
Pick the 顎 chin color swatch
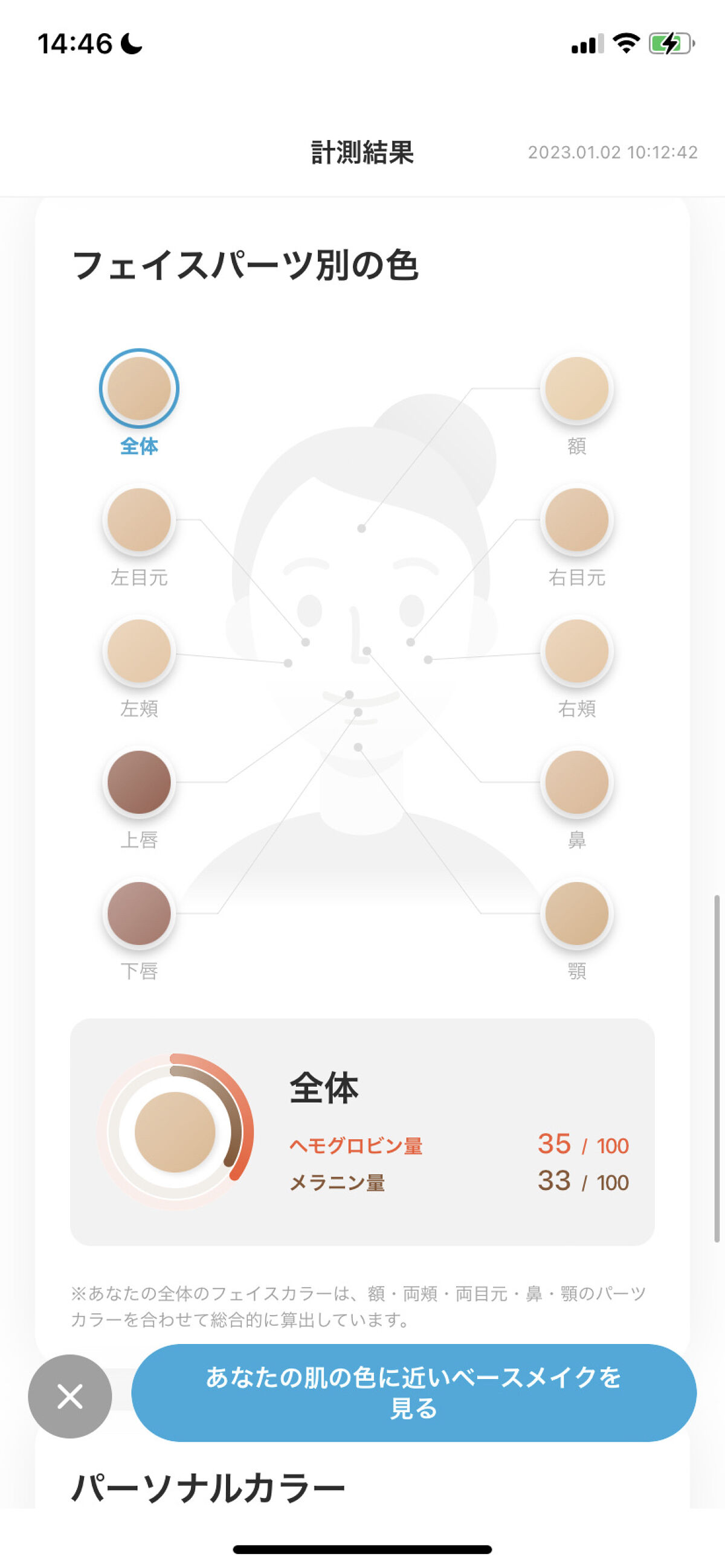tap(576, 913)
